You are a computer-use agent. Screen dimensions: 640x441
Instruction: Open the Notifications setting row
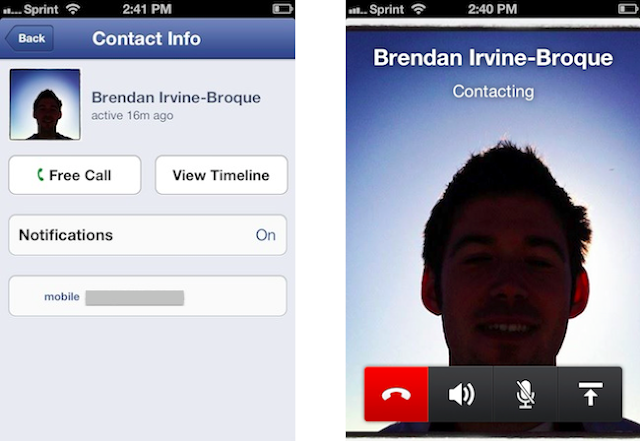point(147,235)
